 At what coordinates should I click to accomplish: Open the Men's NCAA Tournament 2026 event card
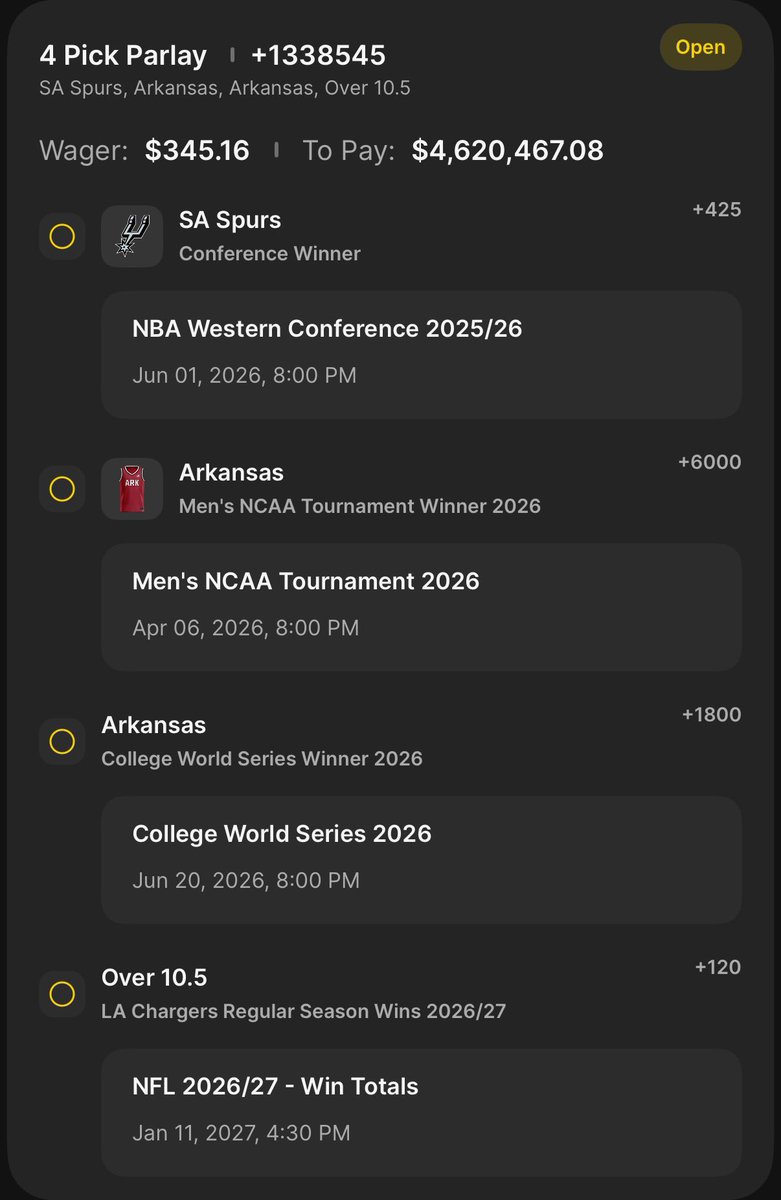coord(421,606)
